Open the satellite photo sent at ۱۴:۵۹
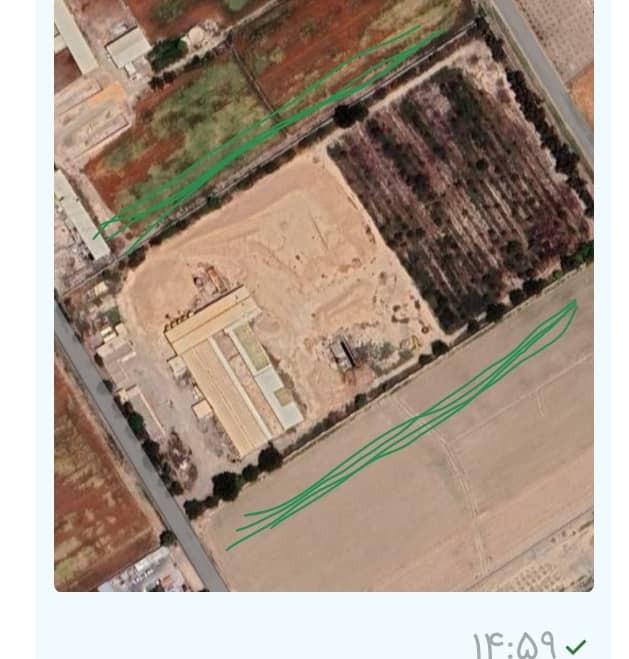Image resolution: width=629 pixels, height=659 pixels. coord(323,295)
